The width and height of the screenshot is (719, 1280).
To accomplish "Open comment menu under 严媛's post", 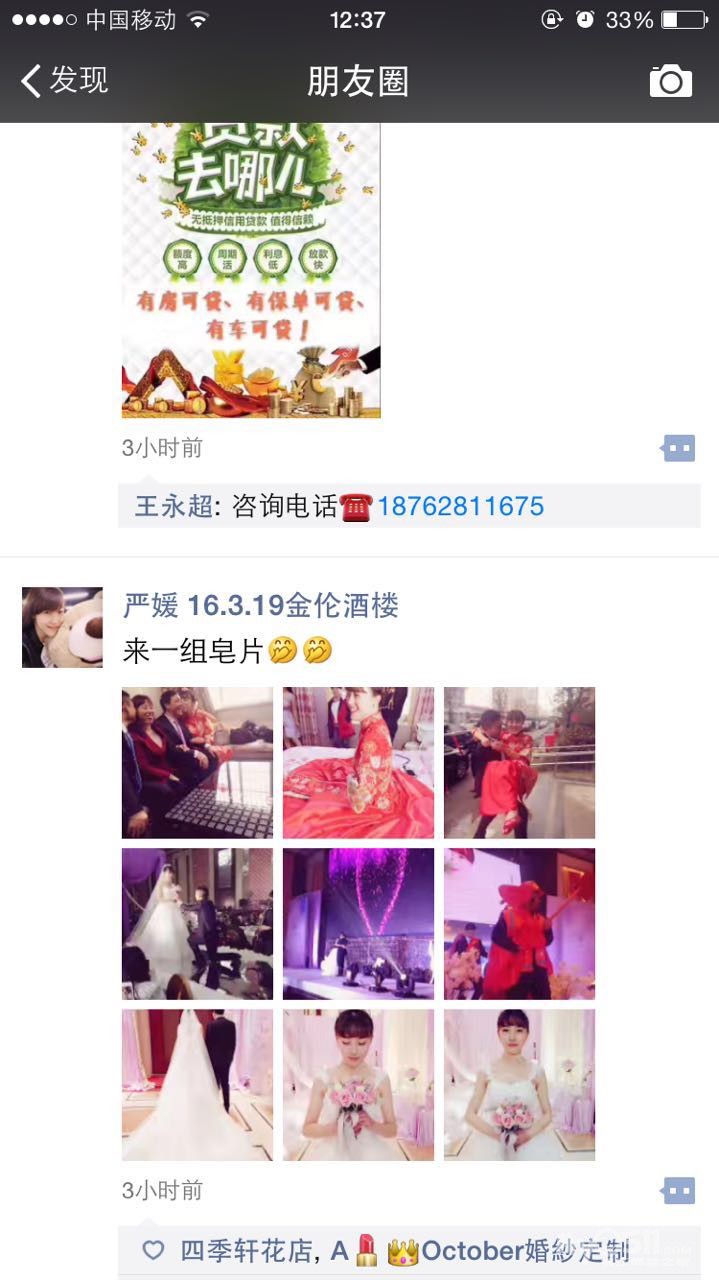I will pyautogui.click(x=678, y=1190).
